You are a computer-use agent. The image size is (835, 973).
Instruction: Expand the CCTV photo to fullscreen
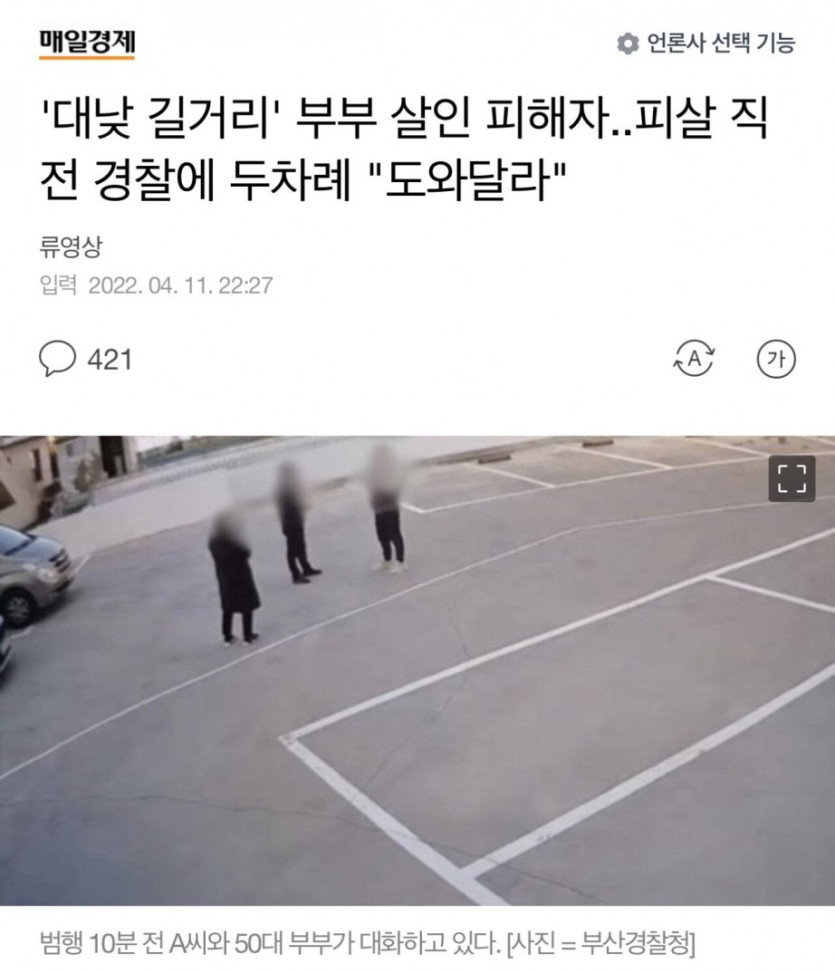pos(791,479)
